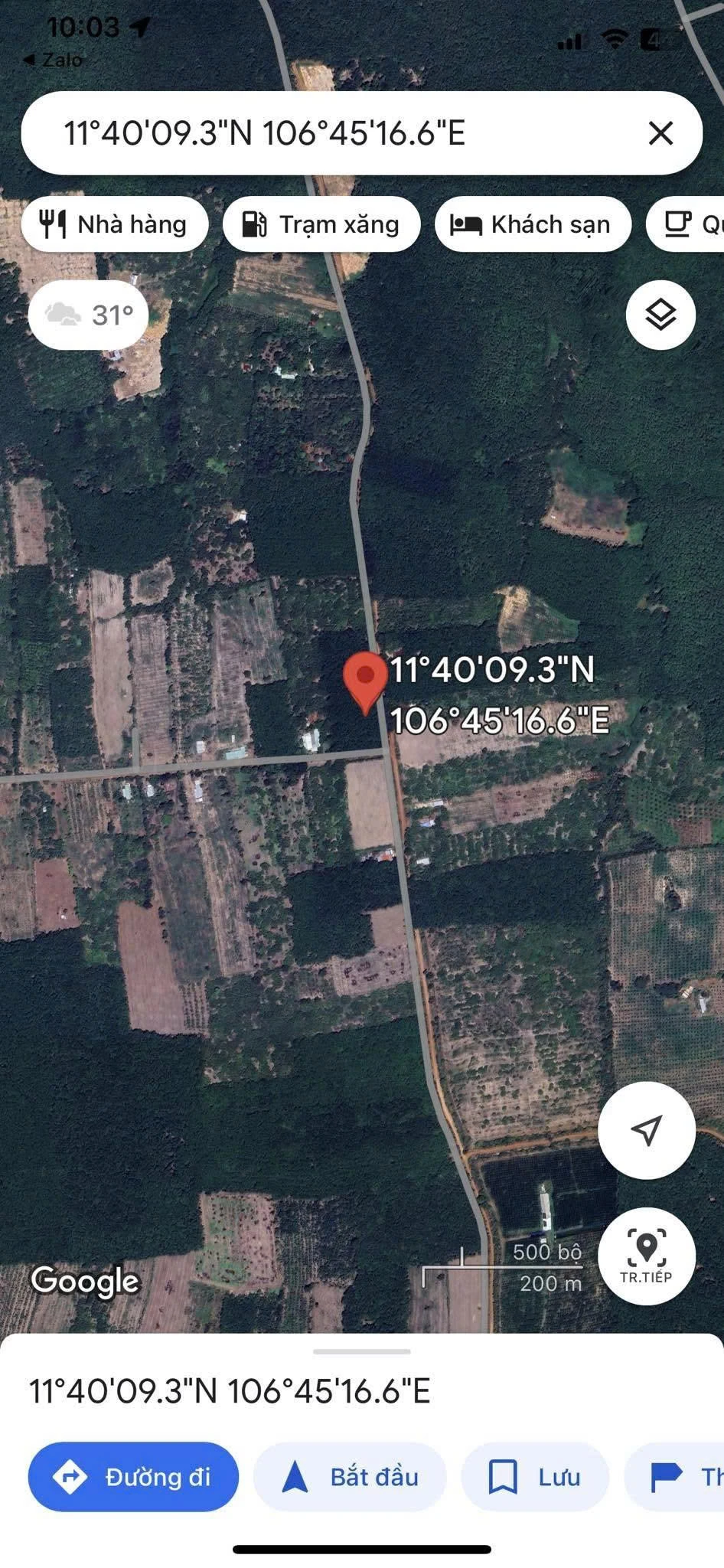Return to Zalo app
The width and height of the screenshot is (724, 1568).
coord(54,60)
